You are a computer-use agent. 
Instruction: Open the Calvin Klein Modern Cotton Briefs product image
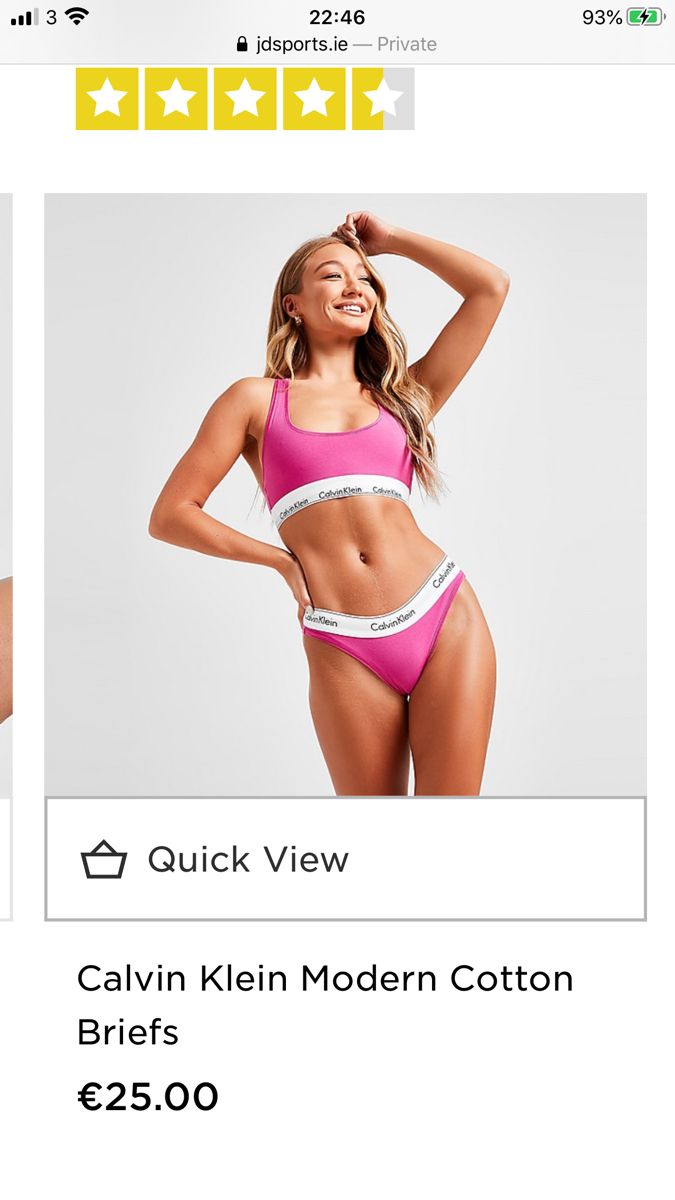click(345, 495)
